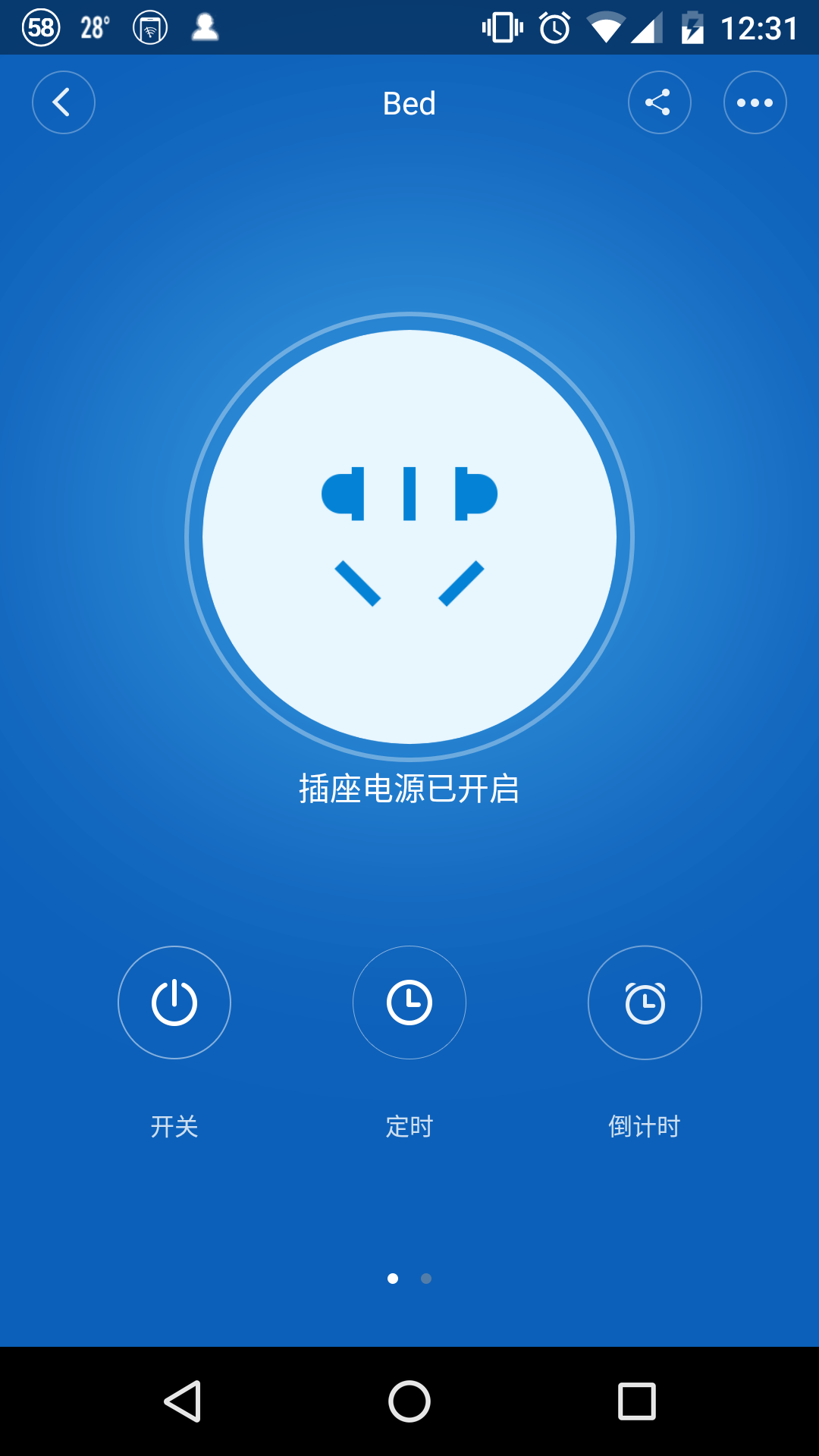Screen dimensions: 819x1456
Task: Toggle the large socket power circle
Action: coord(409,537)
